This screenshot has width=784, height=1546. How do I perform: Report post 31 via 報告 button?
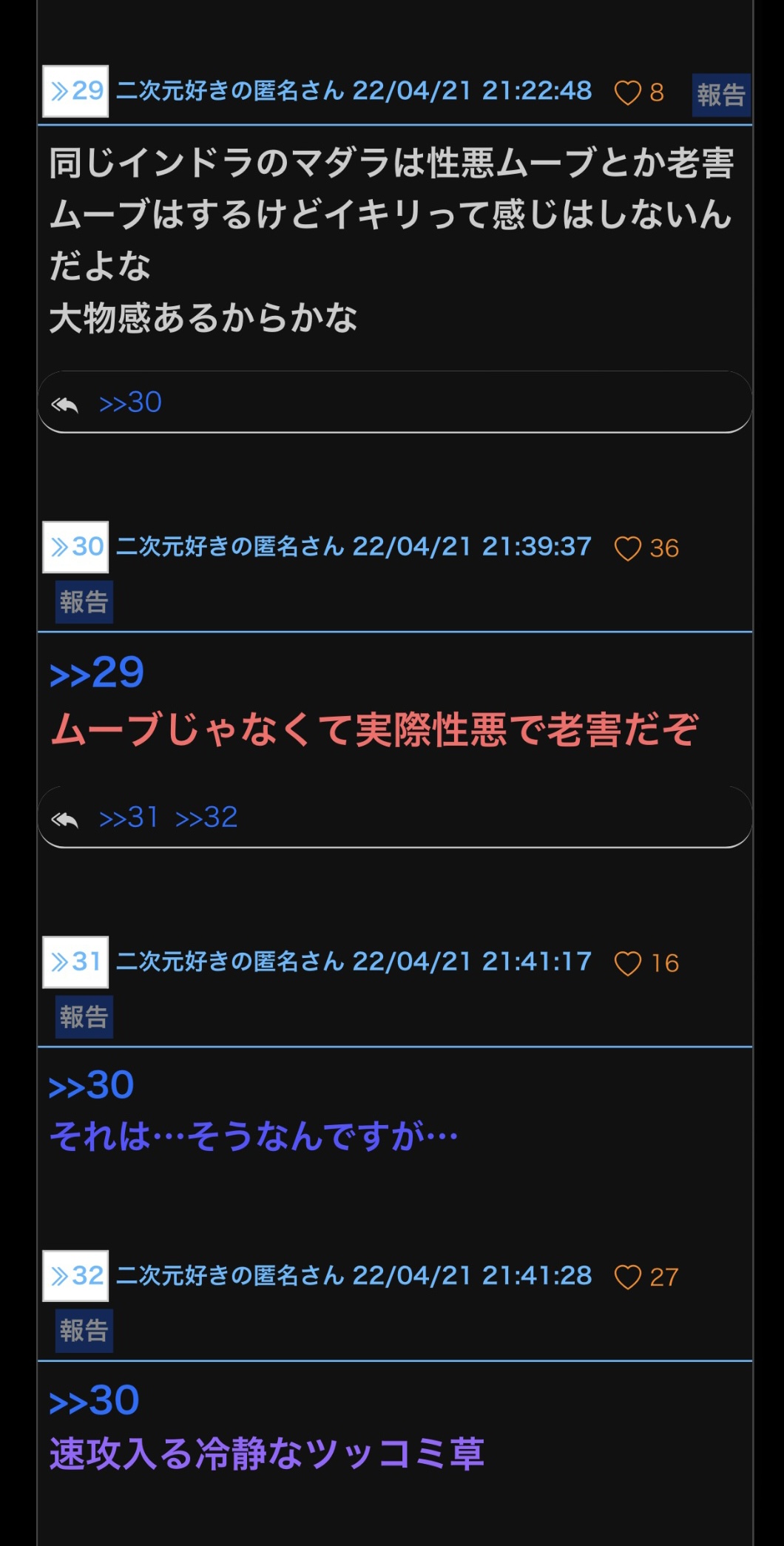coord(84,1017)
